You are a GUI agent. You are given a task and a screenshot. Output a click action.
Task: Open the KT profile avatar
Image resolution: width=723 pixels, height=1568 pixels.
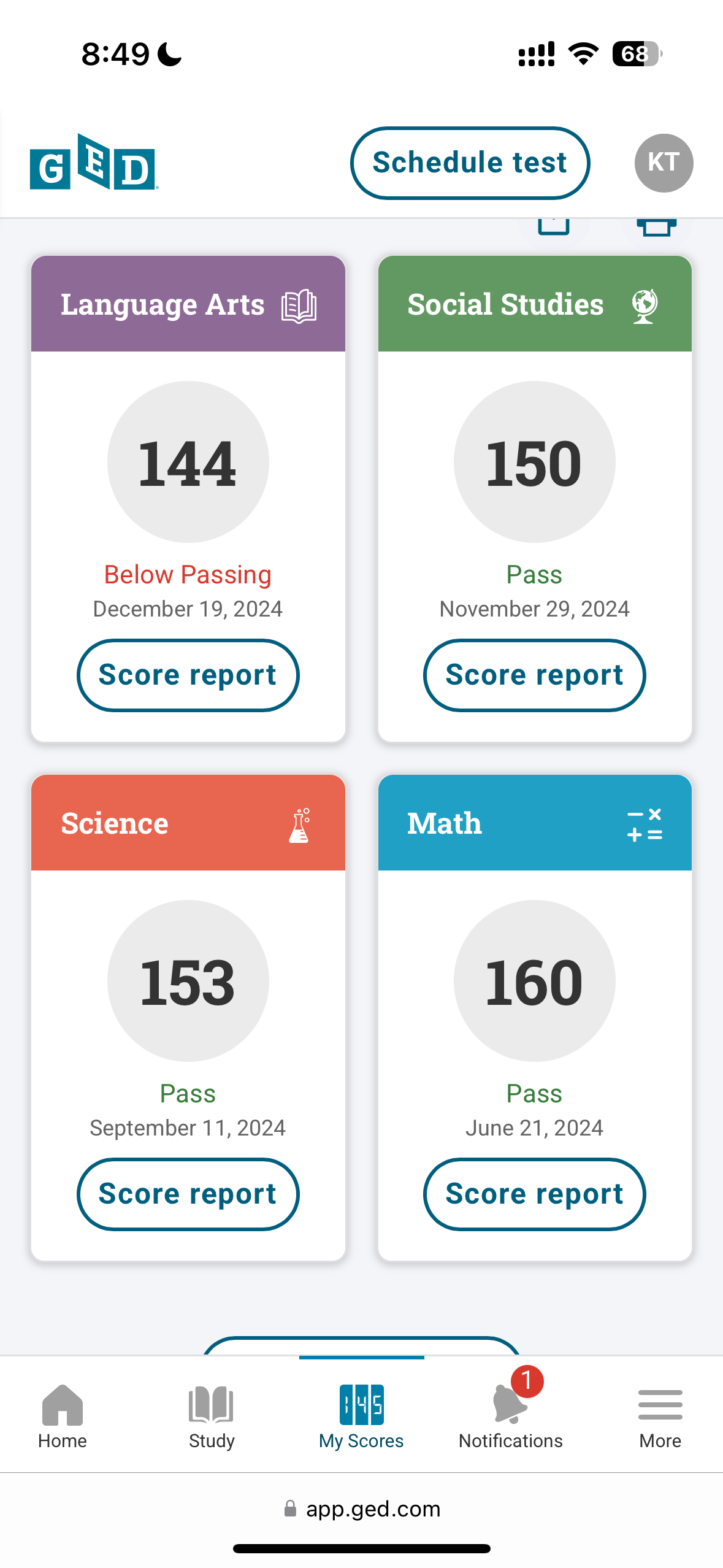(x=664, y=163)
